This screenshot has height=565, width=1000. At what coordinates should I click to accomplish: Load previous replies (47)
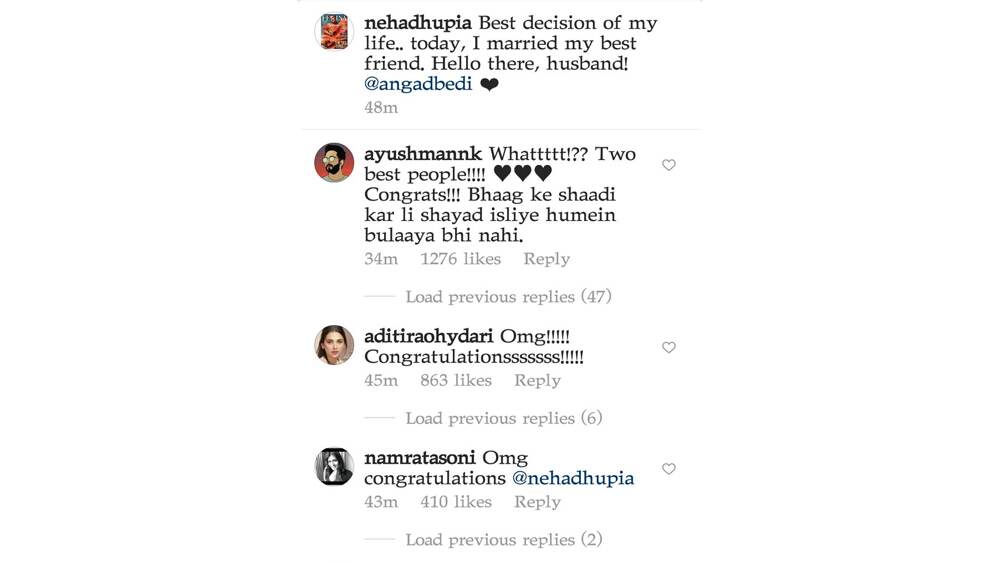pyautogui.click(x=508, y=297)
